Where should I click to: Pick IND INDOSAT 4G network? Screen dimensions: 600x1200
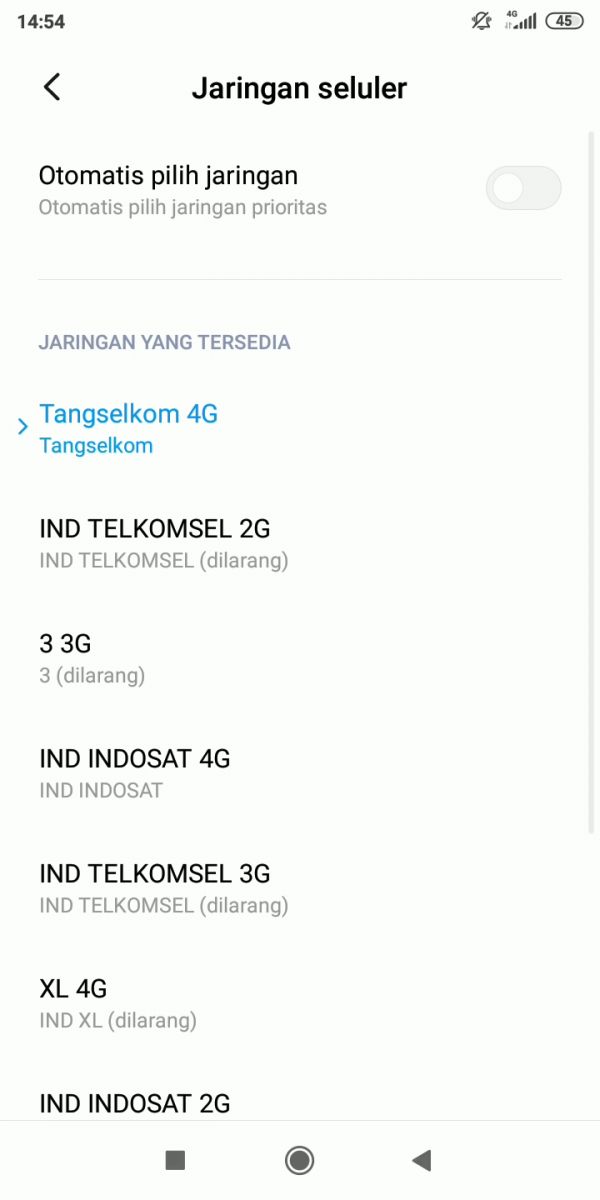point(135,772)
